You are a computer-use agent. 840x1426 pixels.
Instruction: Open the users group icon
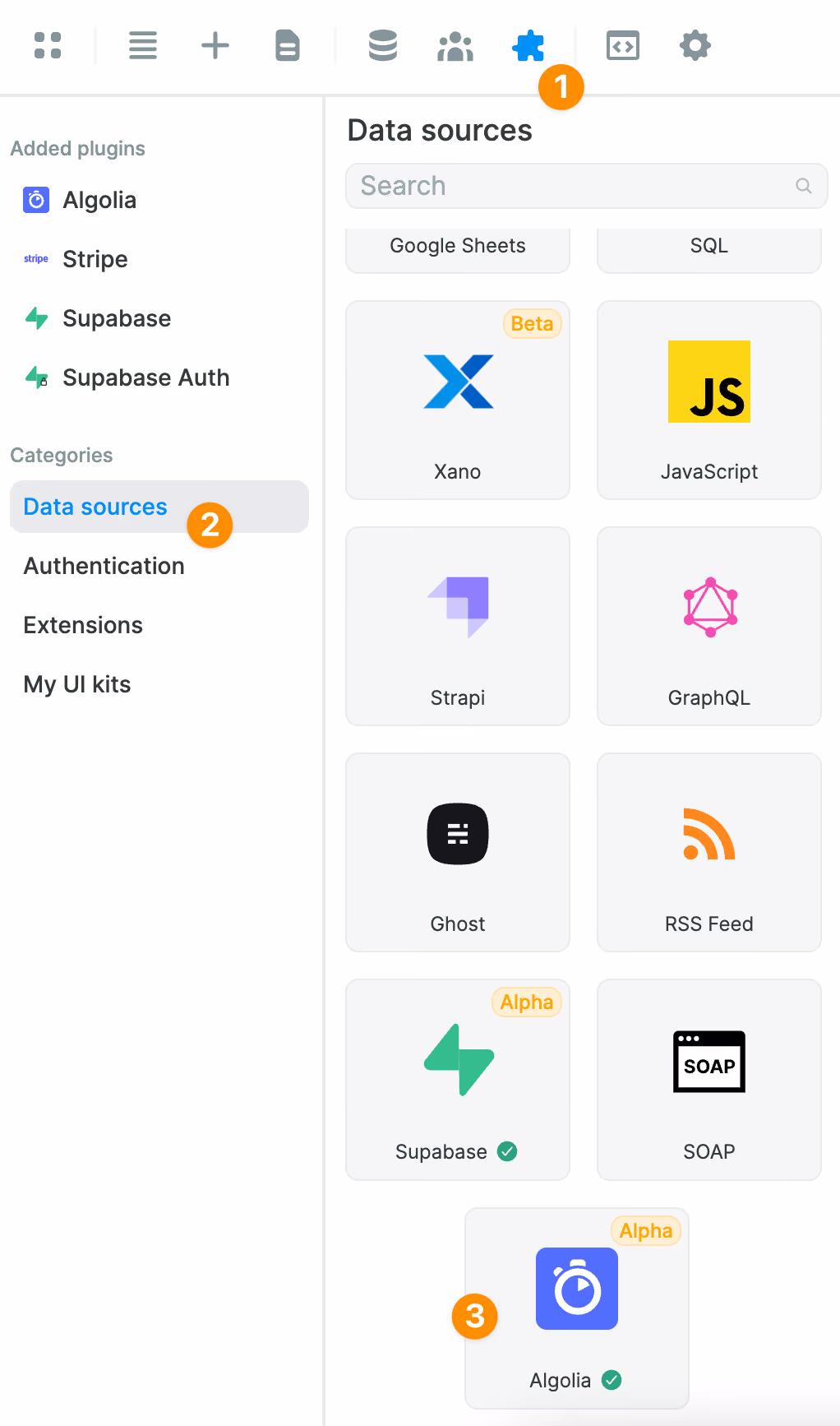point(455,46)
